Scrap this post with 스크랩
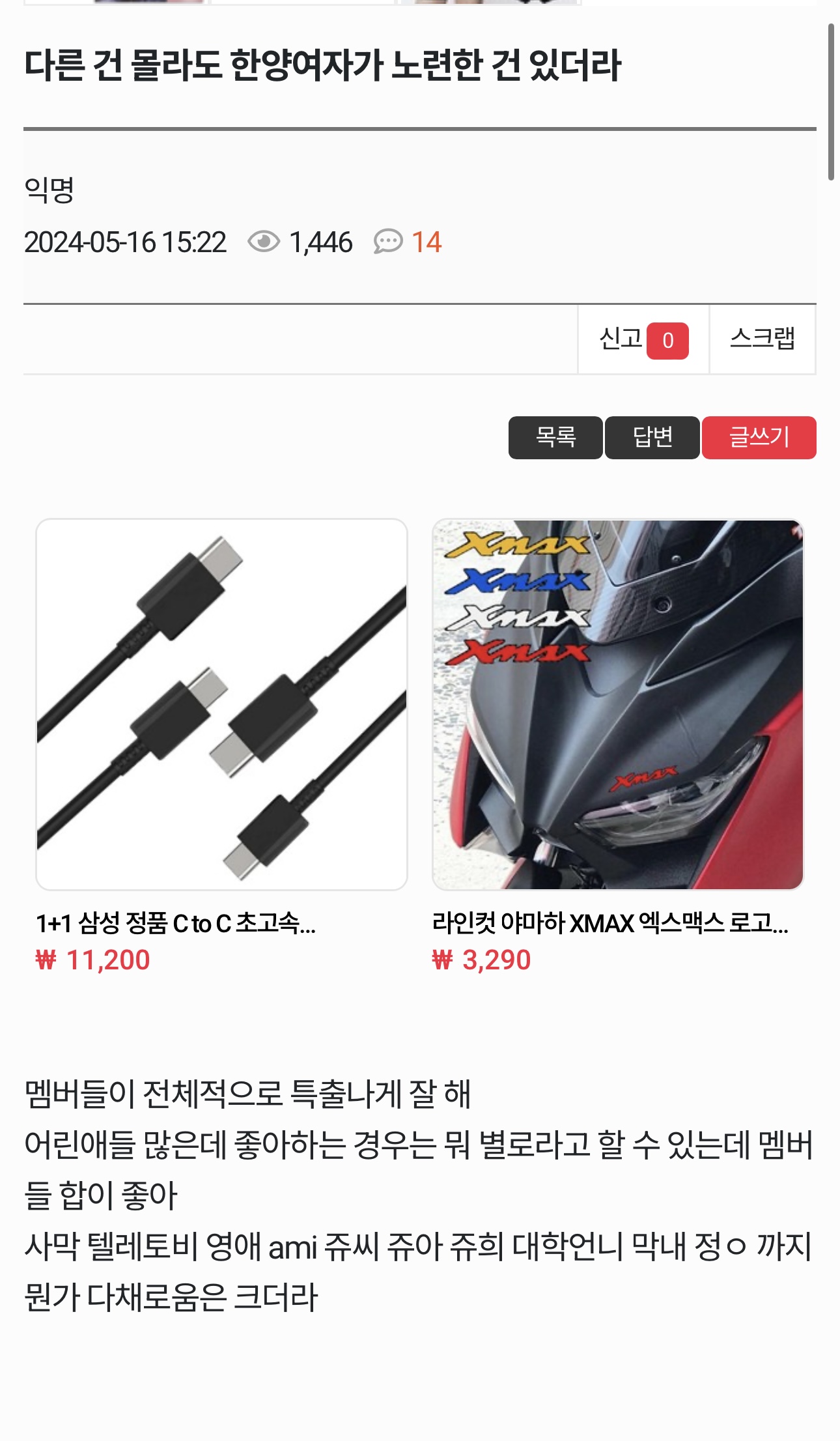 (762, 339)
